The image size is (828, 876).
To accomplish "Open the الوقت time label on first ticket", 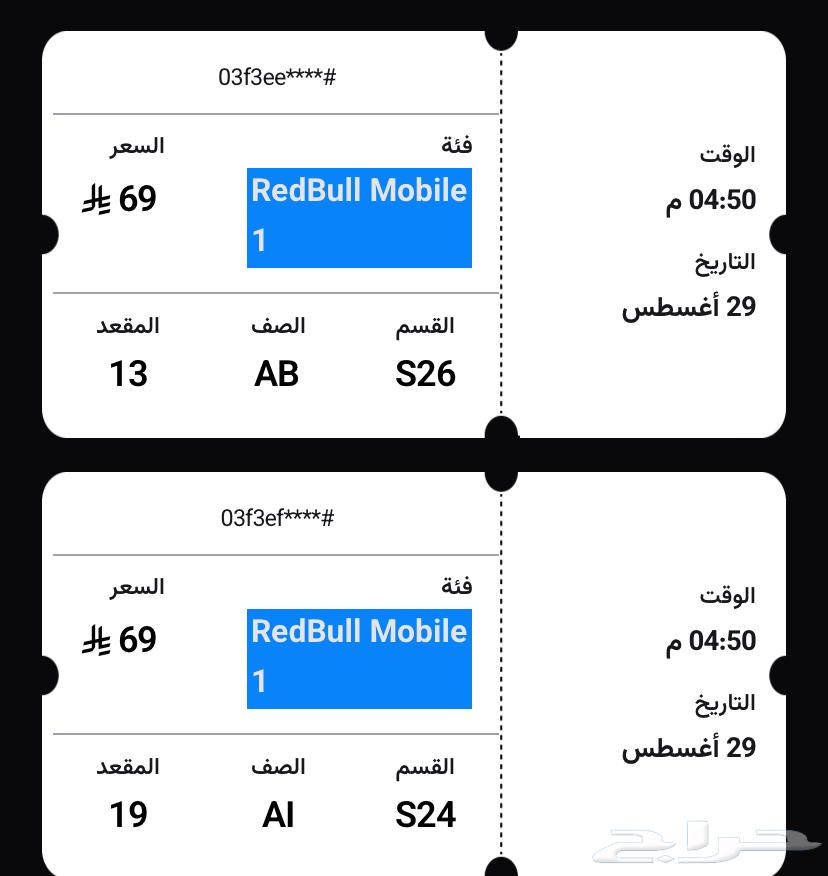I will point(727,153).
